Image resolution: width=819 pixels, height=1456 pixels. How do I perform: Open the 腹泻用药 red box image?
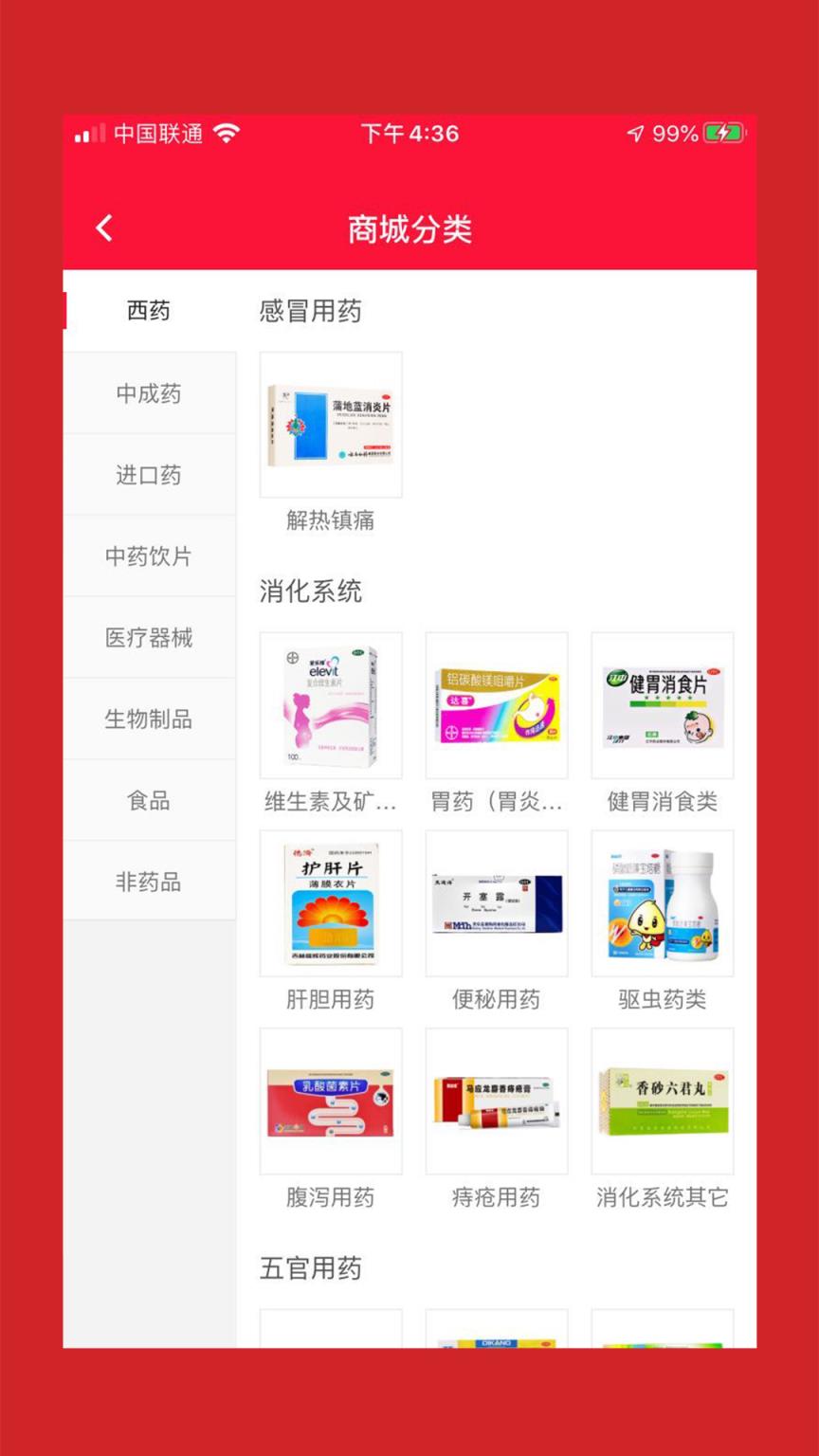click(331, 1100)
